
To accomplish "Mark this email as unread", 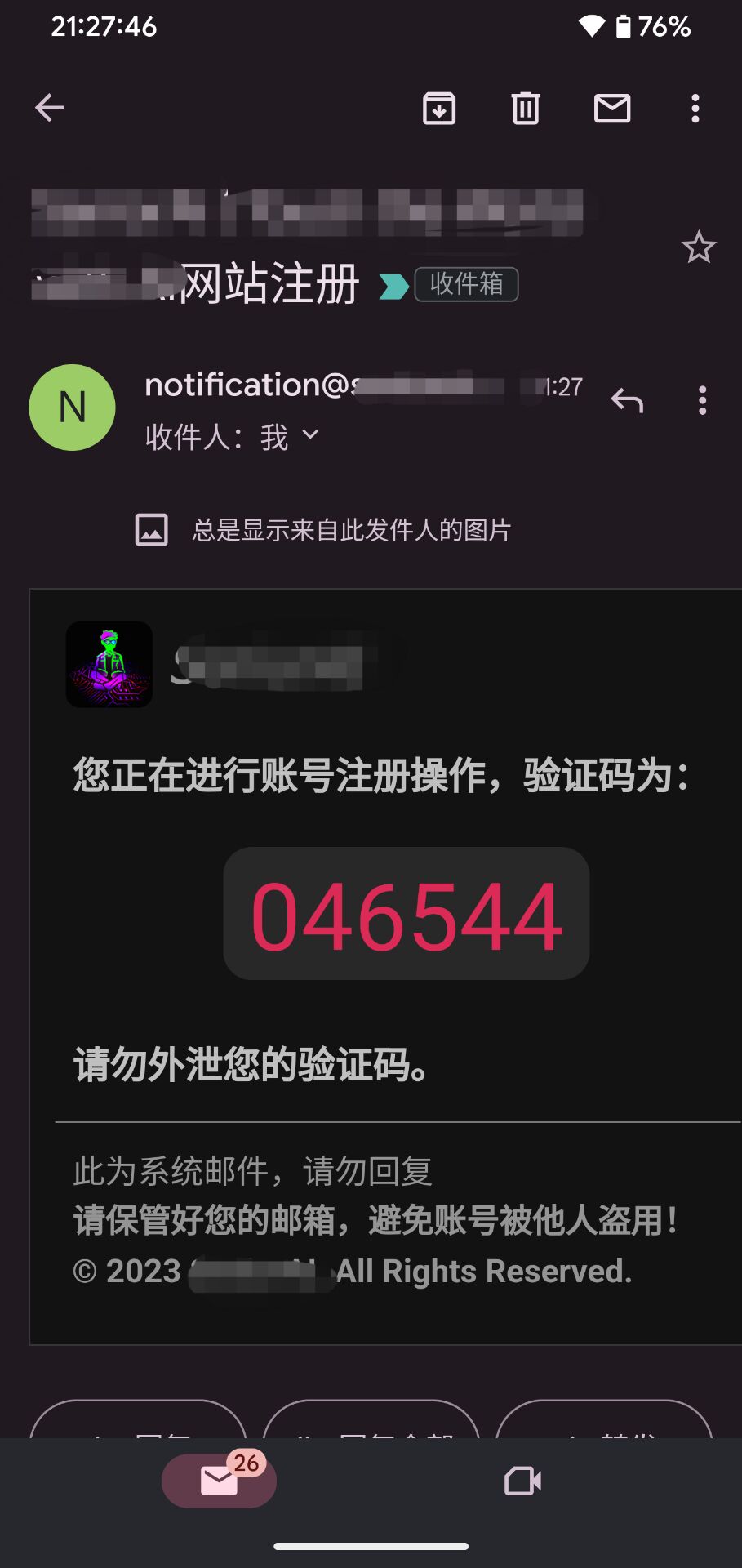I will coord(612,108).
